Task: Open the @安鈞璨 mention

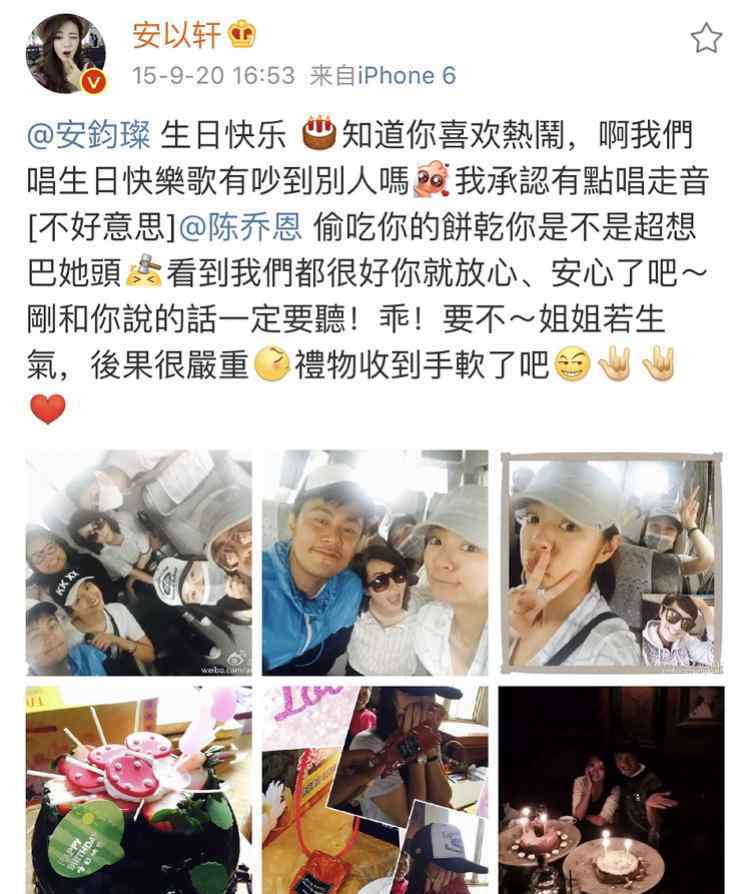Action: point(88,133)
